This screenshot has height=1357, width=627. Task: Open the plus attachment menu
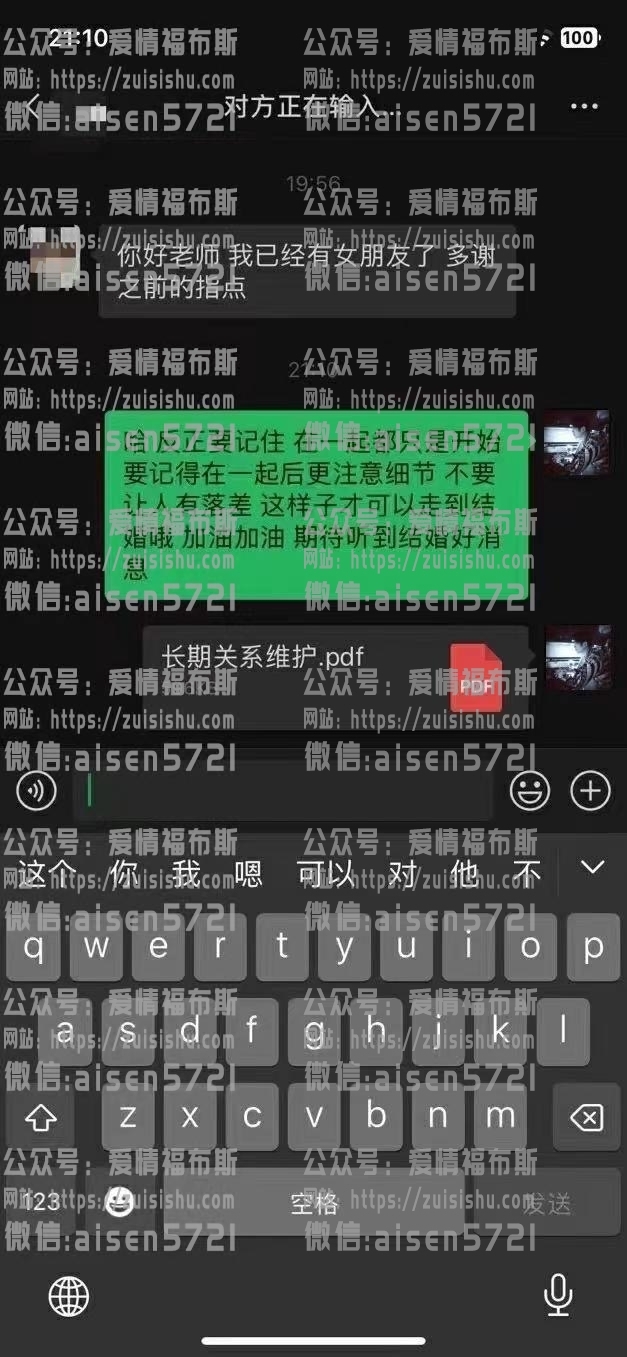pos(590,792)
